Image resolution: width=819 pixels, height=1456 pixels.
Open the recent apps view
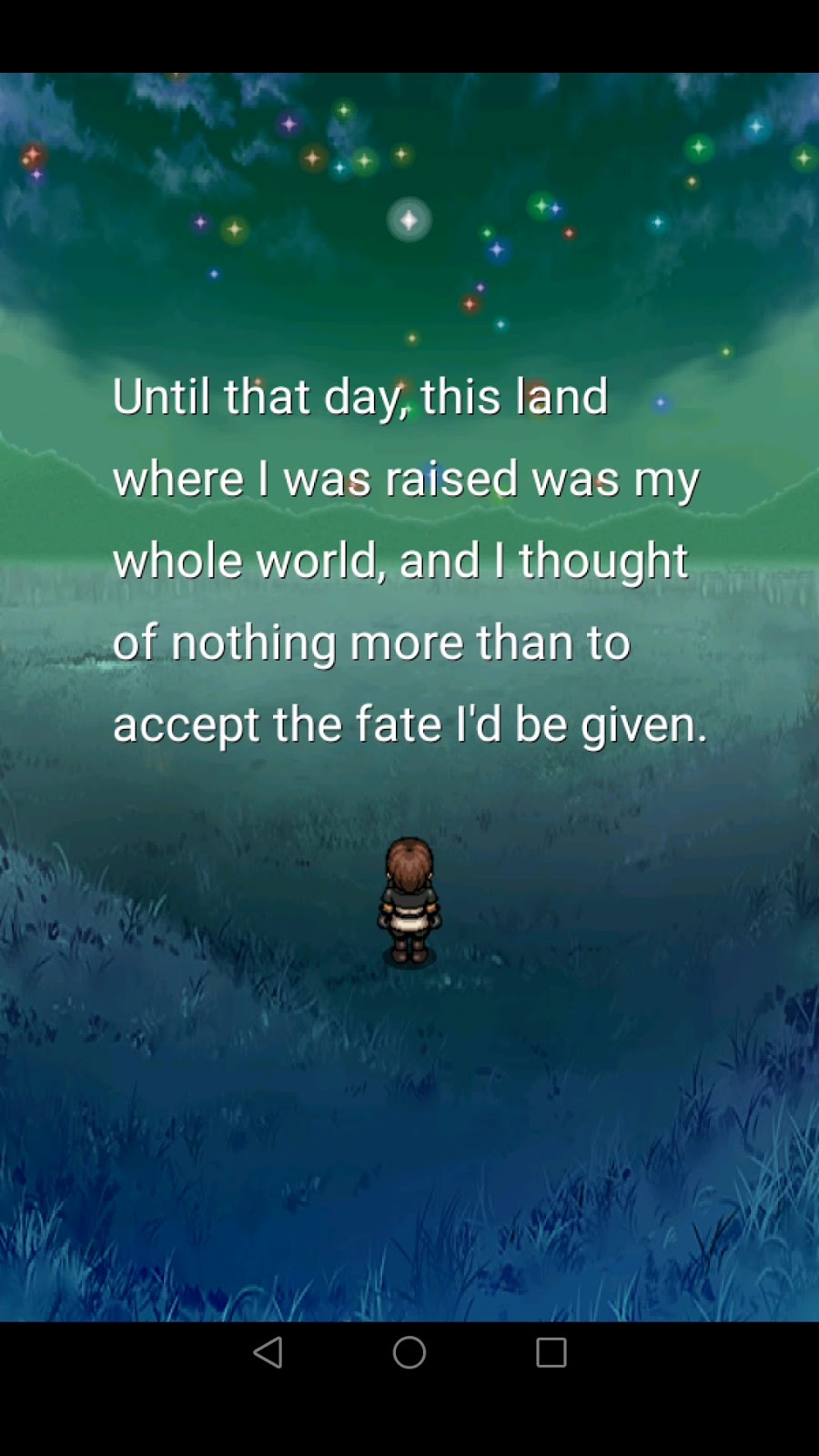(x=551, y=1352)
